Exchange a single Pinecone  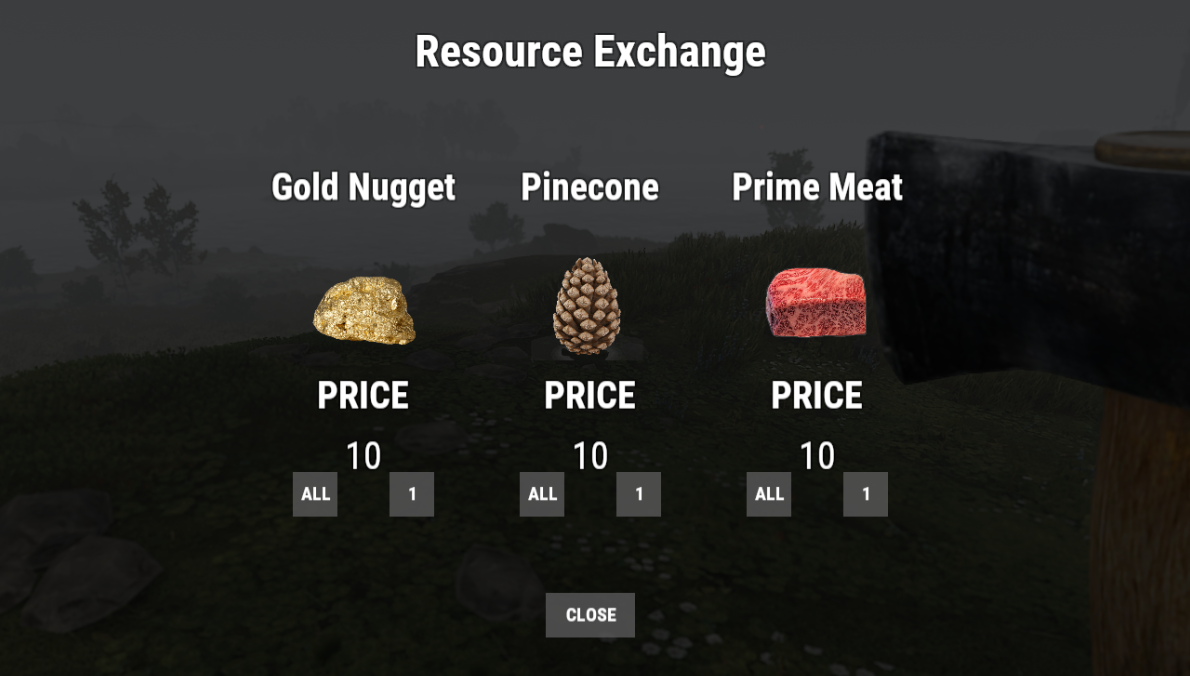coord(638,494)
